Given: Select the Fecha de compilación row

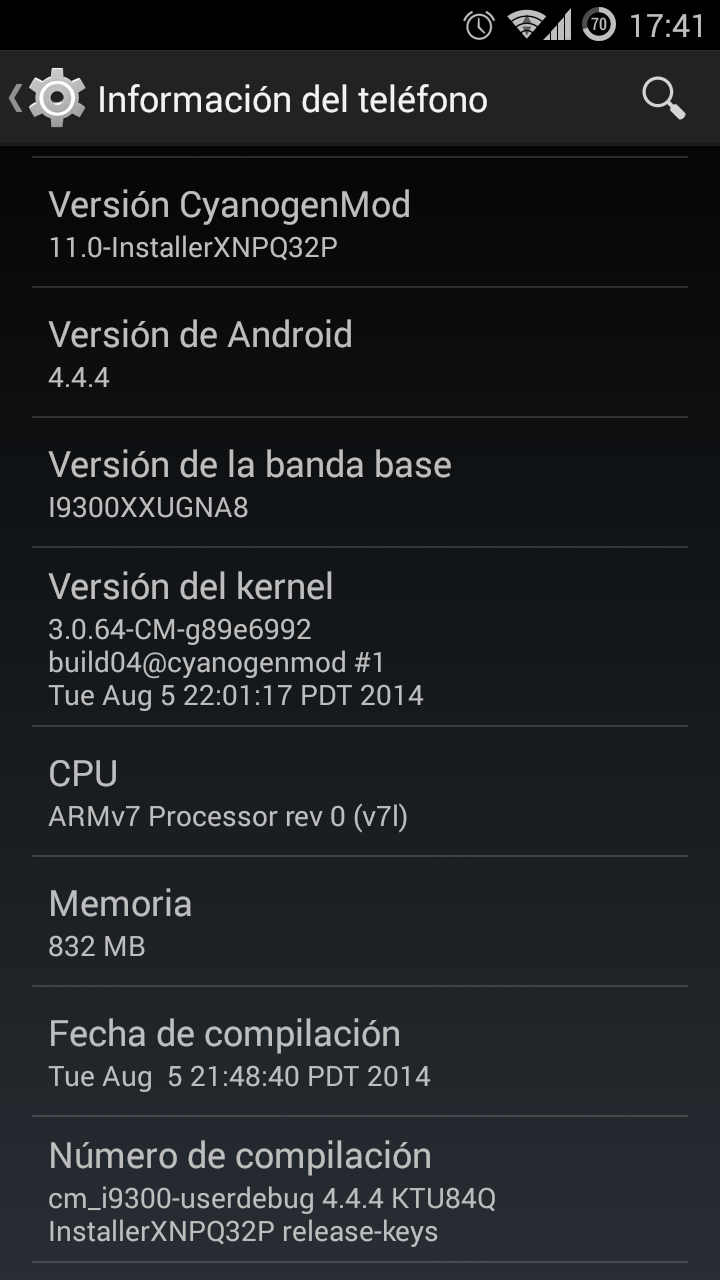Looking at the screenshot, I should tap(360, 1052).
